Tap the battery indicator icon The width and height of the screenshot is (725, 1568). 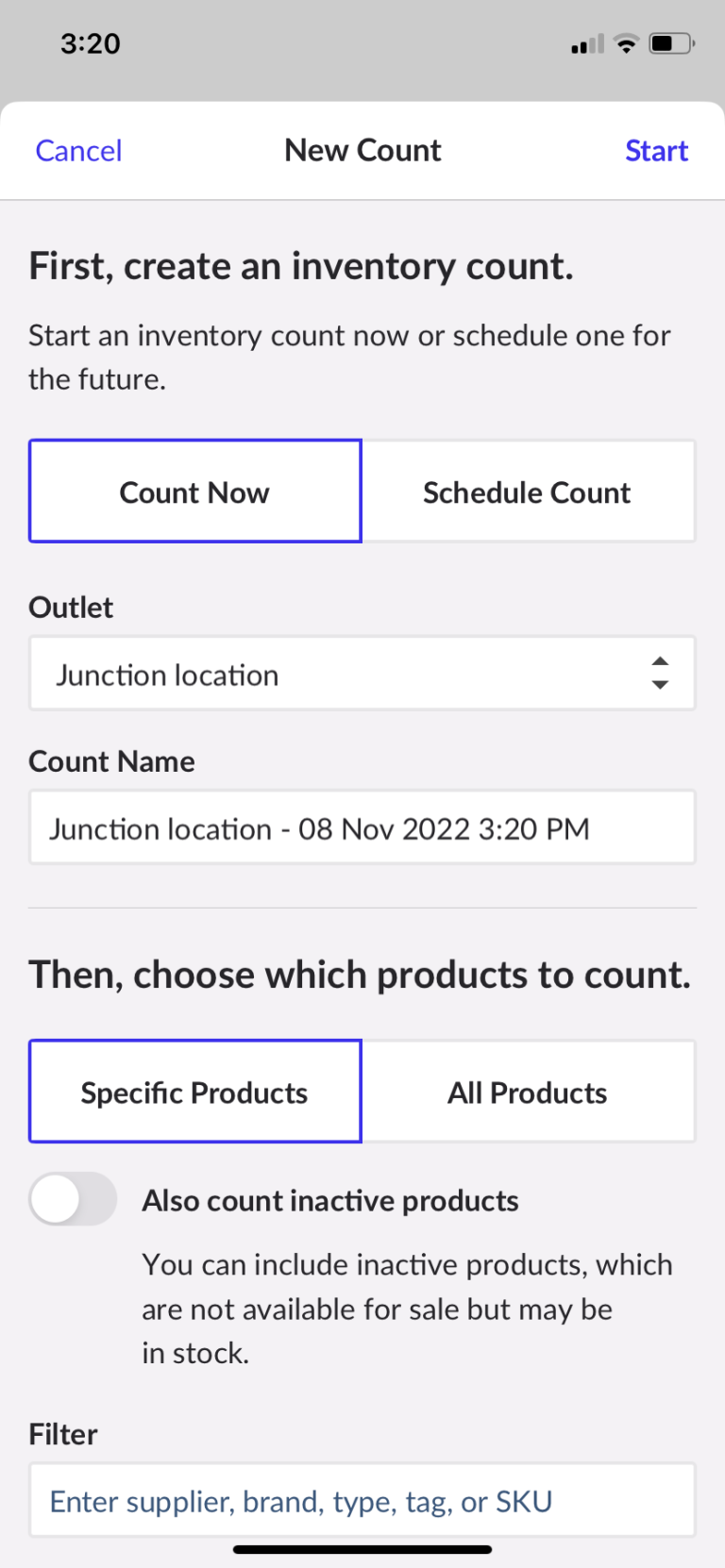point(672,42)
